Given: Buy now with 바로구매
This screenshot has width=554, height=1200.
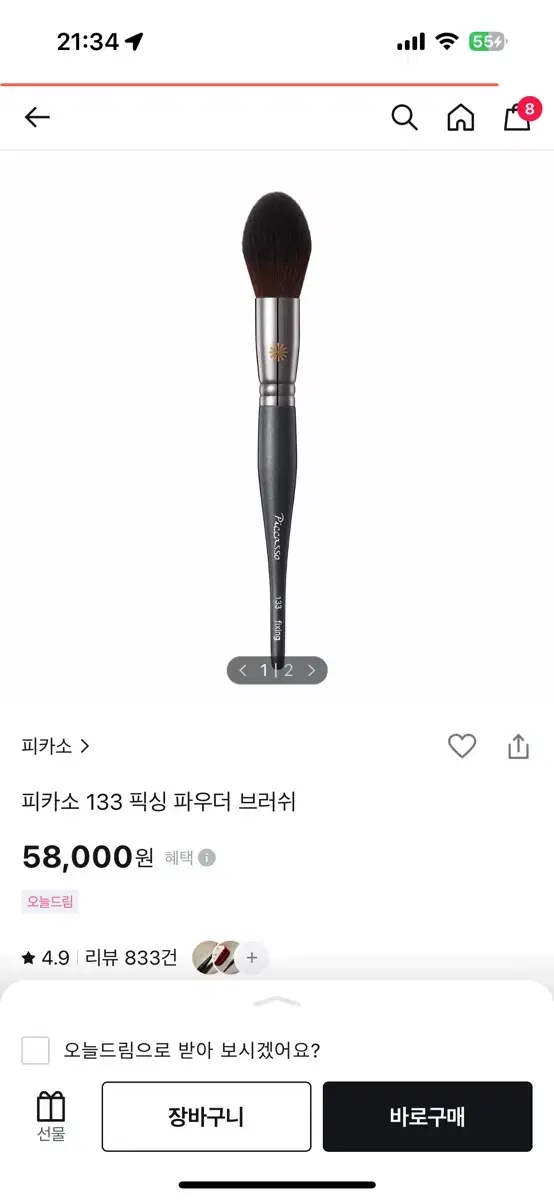Looking at the screenshot, I should point(427,1117).
